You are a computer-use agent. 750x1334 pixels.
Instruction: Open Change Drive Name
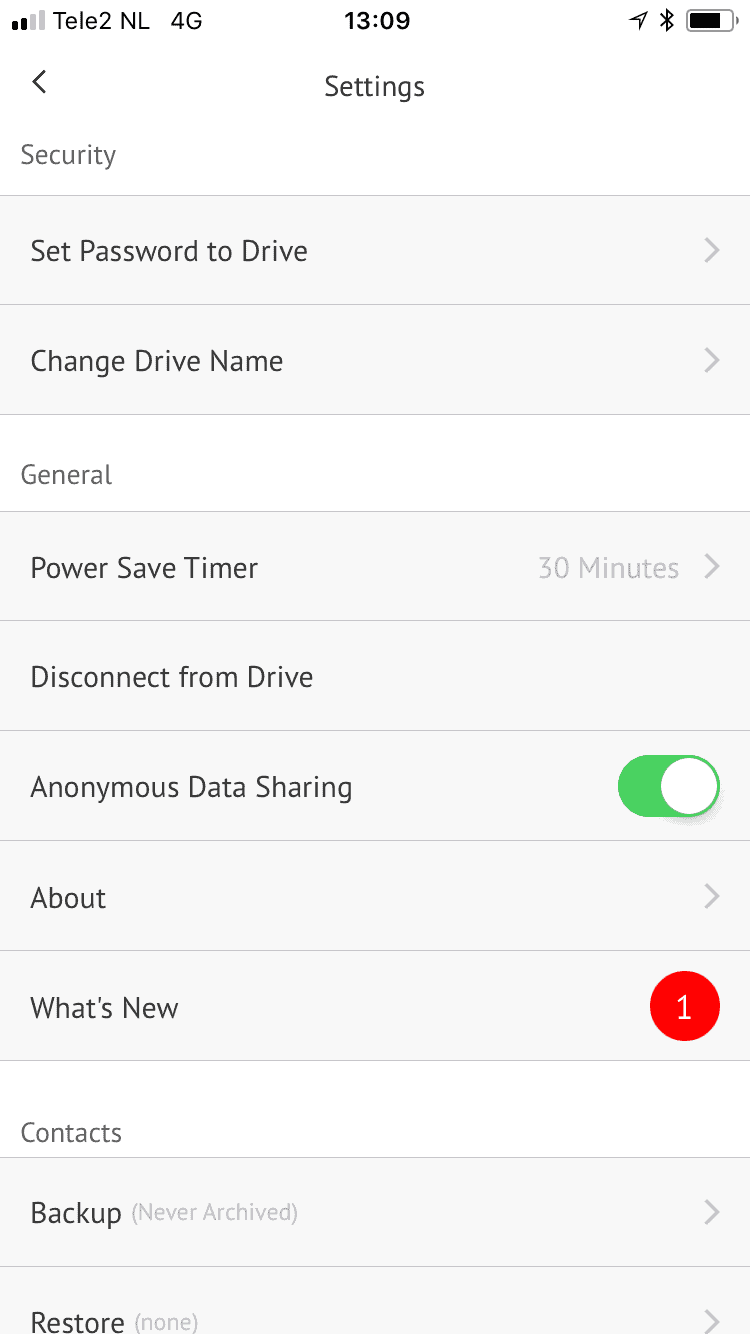click(x=374, y=361)
